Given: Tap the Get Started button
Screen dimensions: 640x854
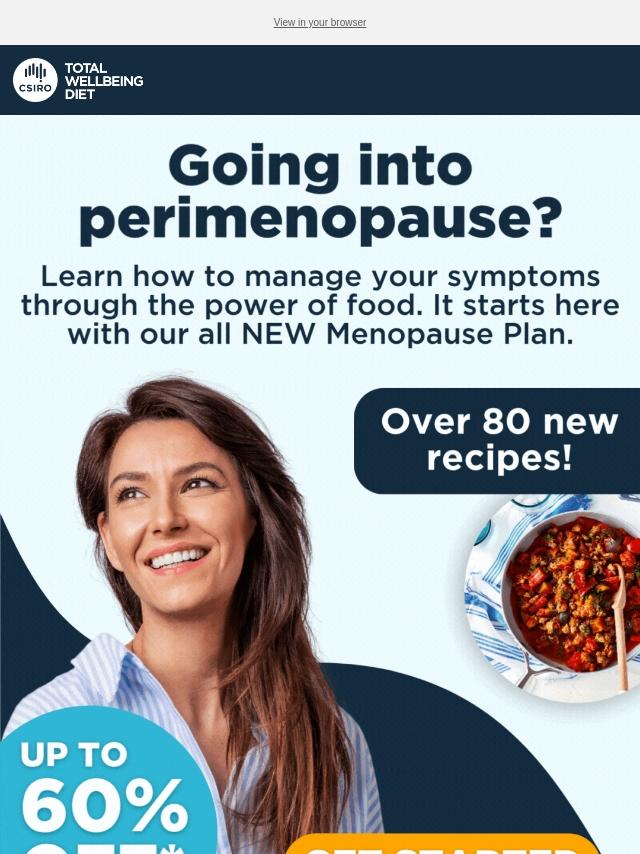Looking at the screenshot, I should pyautogui.click(x=443, y=845).
